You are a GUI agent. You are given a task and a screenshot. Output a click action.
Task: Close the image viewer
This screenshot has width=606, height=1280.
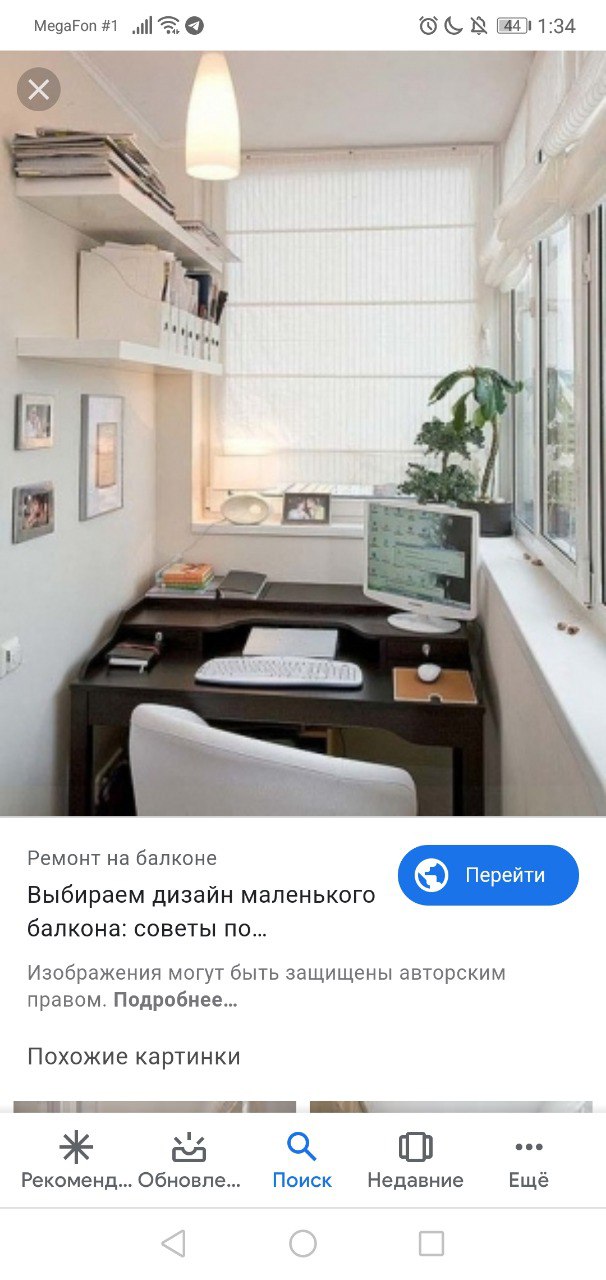(39, 91)
